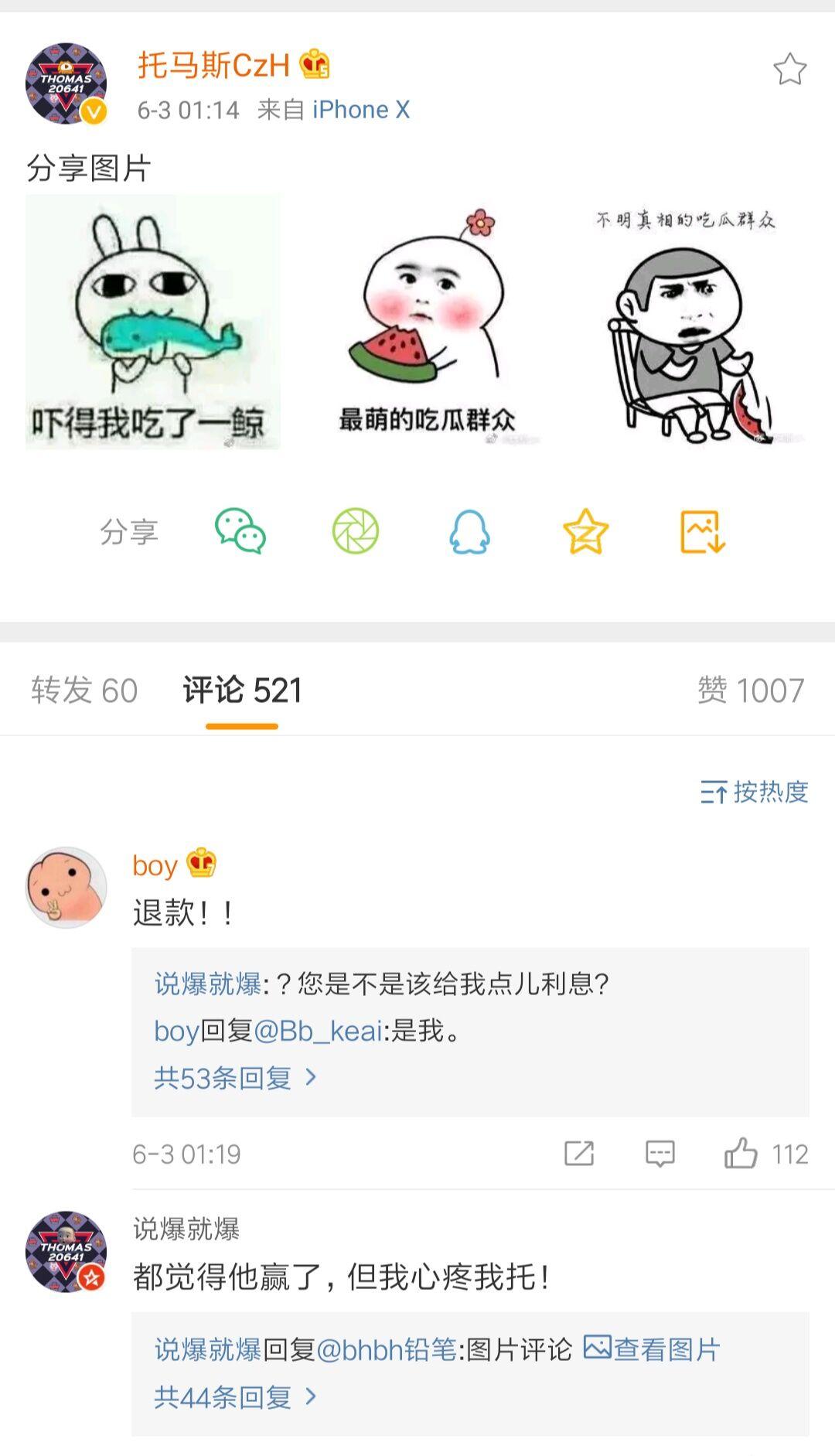The image size is (835, 1456).
Task: Expand 共44条回复 under 说爆就爆's comment
Action: 235,1396
